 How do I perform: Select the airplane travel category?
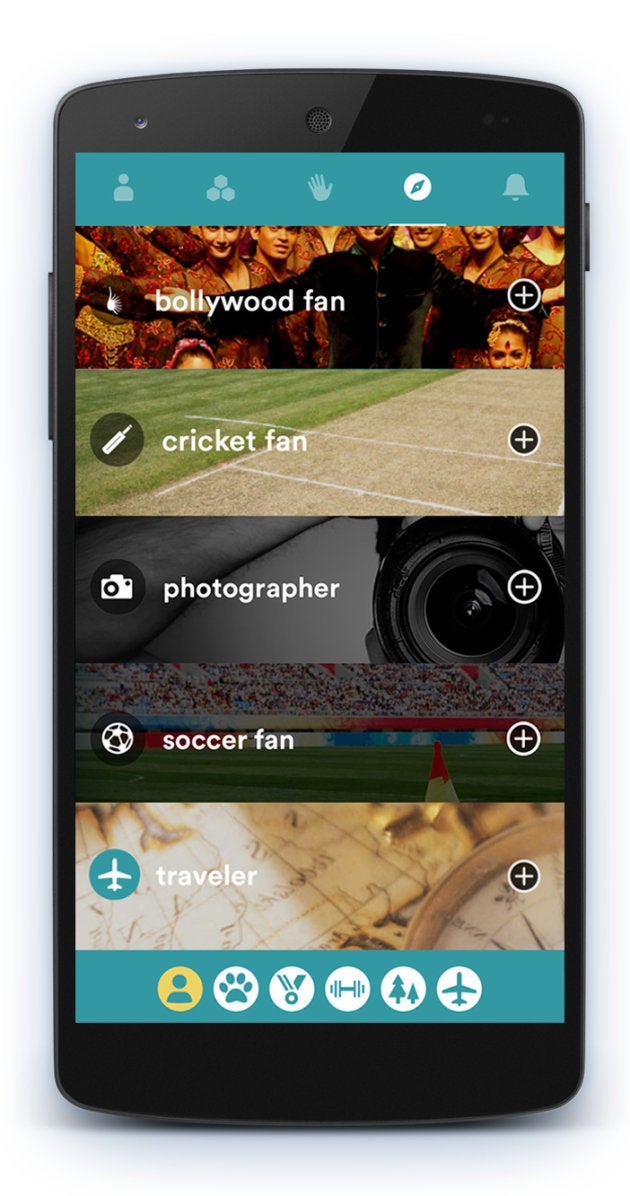459,990
